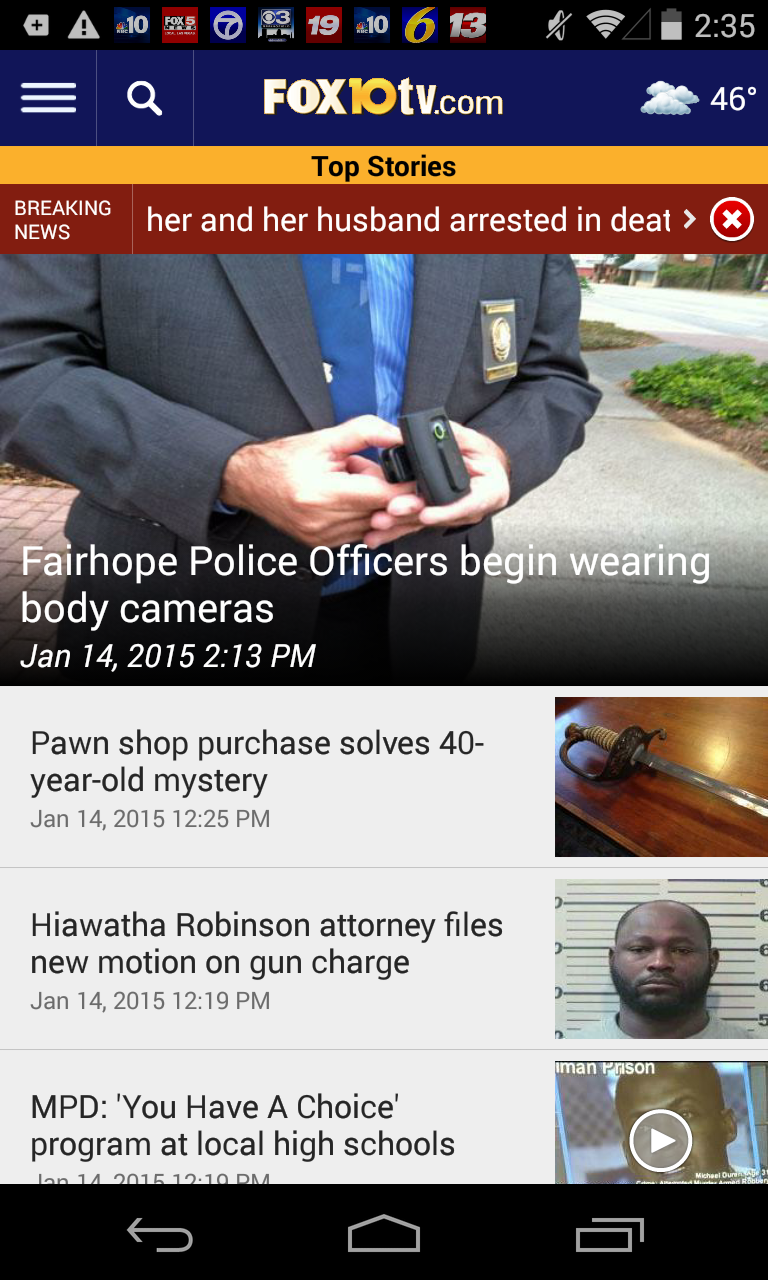The image size is (768, 1280).
Task: Tap the system home button
Action: [x=384, y=1236]
